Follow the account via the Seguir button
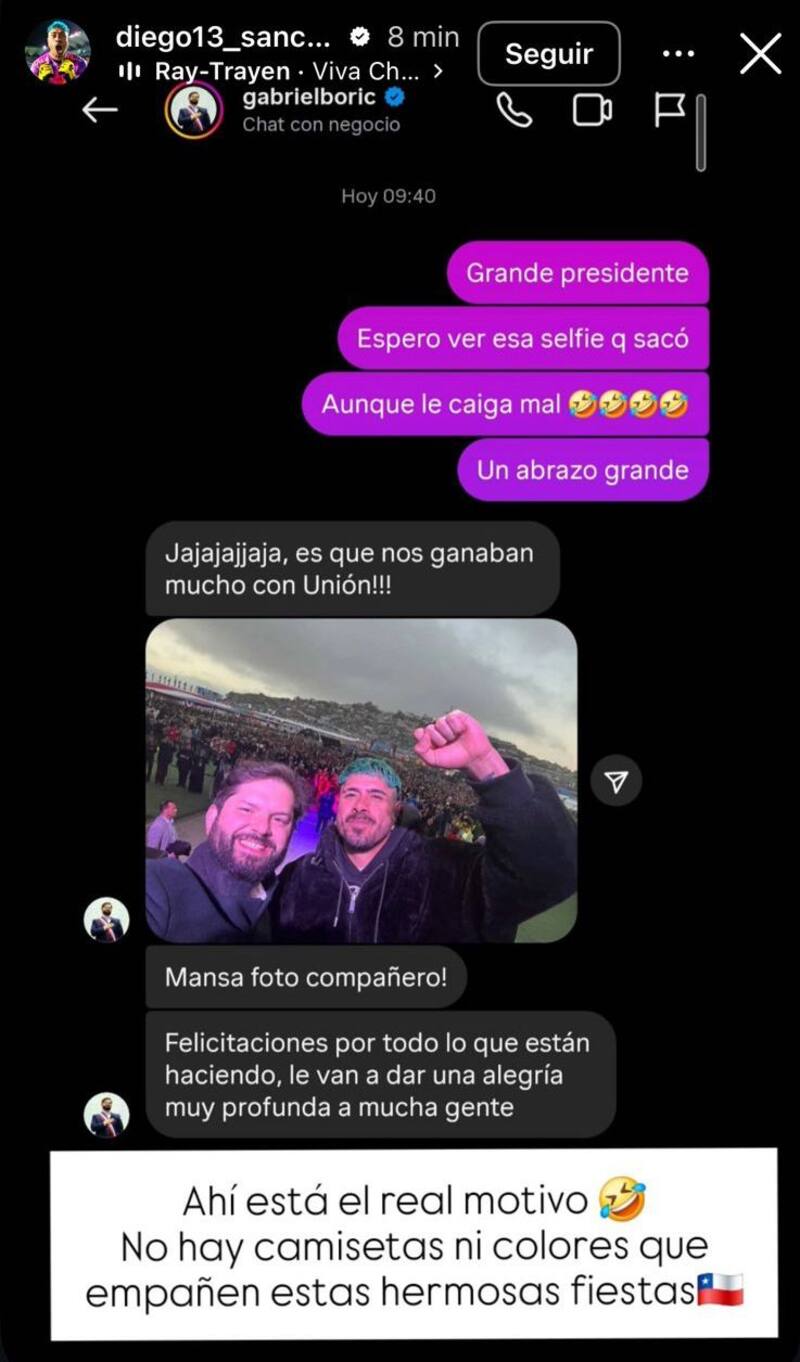Viewport: 800px width, 1362px height. point(548,54)
